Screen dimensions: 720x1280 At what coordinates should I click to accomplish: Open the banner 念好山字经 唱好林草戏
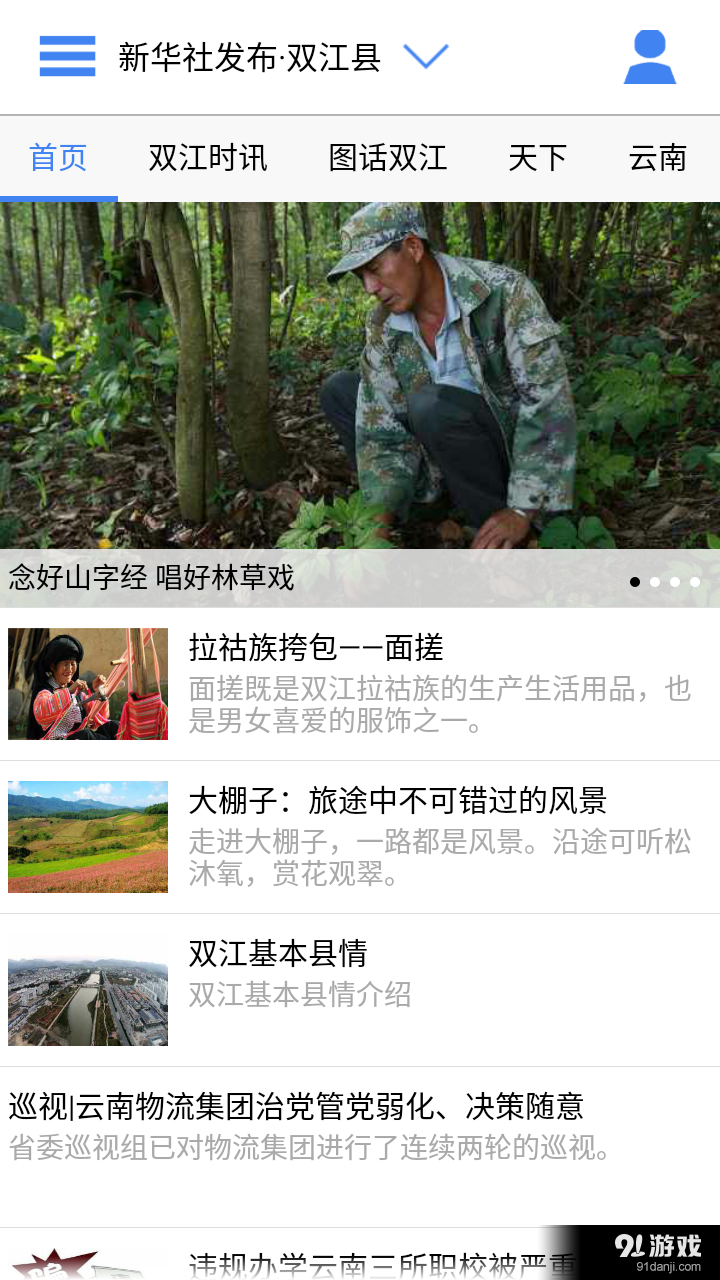pos(360,400)
